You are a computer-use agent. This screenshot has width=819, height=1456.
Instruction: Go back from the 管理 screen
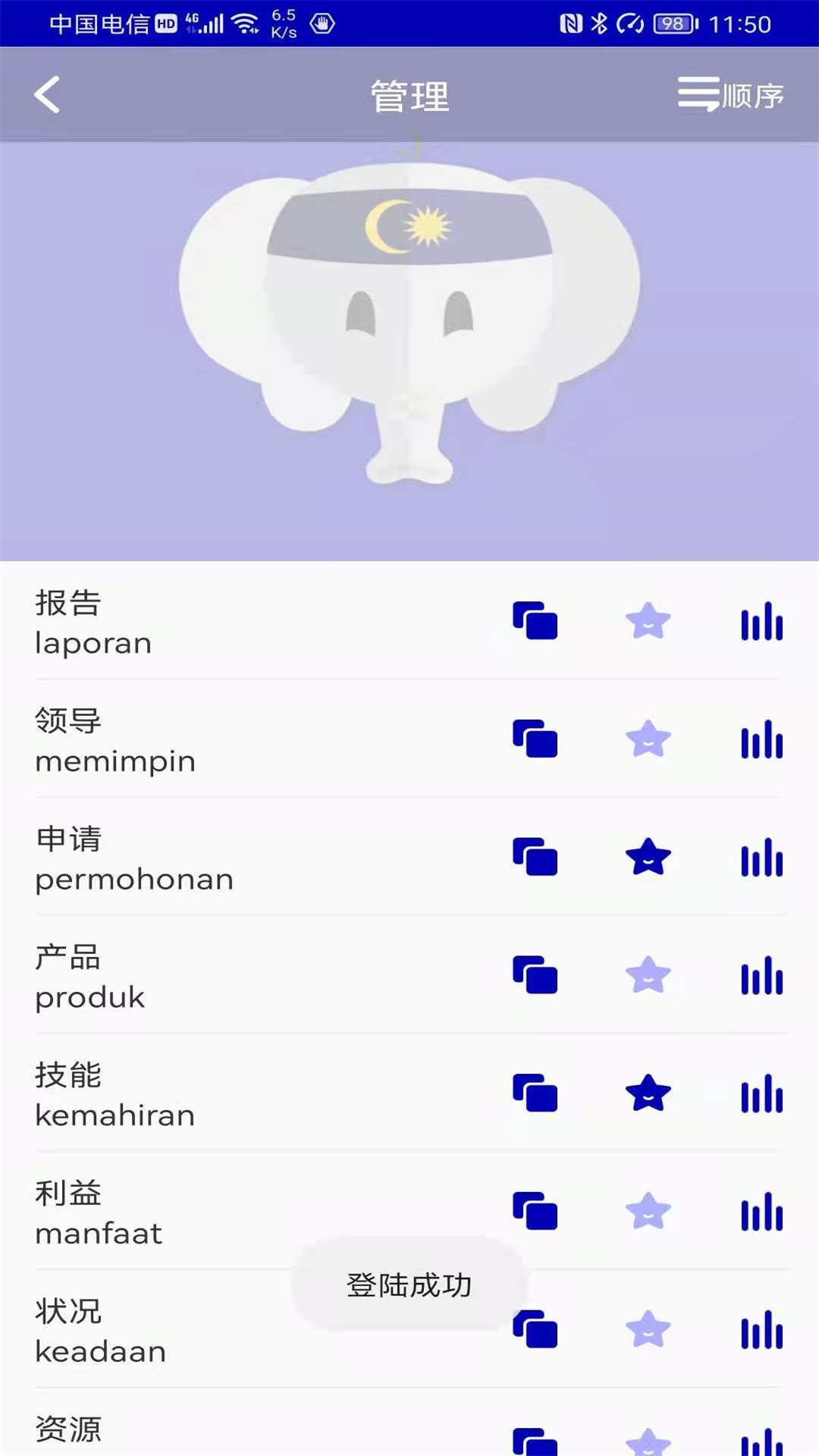(47, 96)
